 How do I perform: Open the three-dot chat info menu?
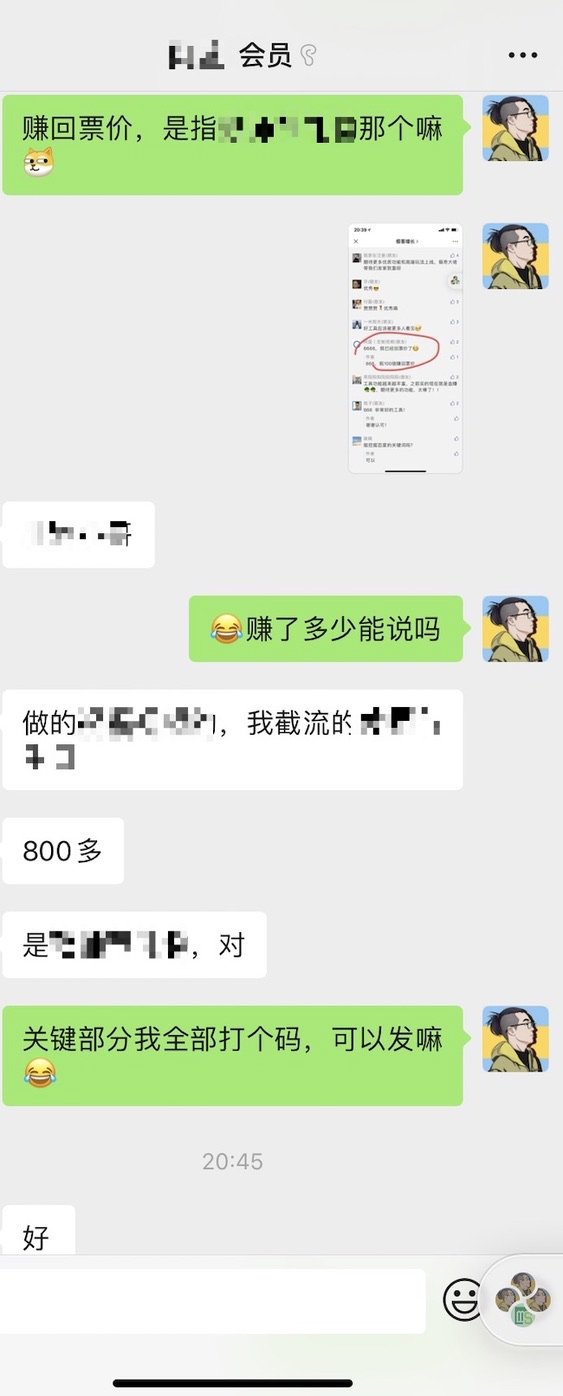(x=523, y=56)
